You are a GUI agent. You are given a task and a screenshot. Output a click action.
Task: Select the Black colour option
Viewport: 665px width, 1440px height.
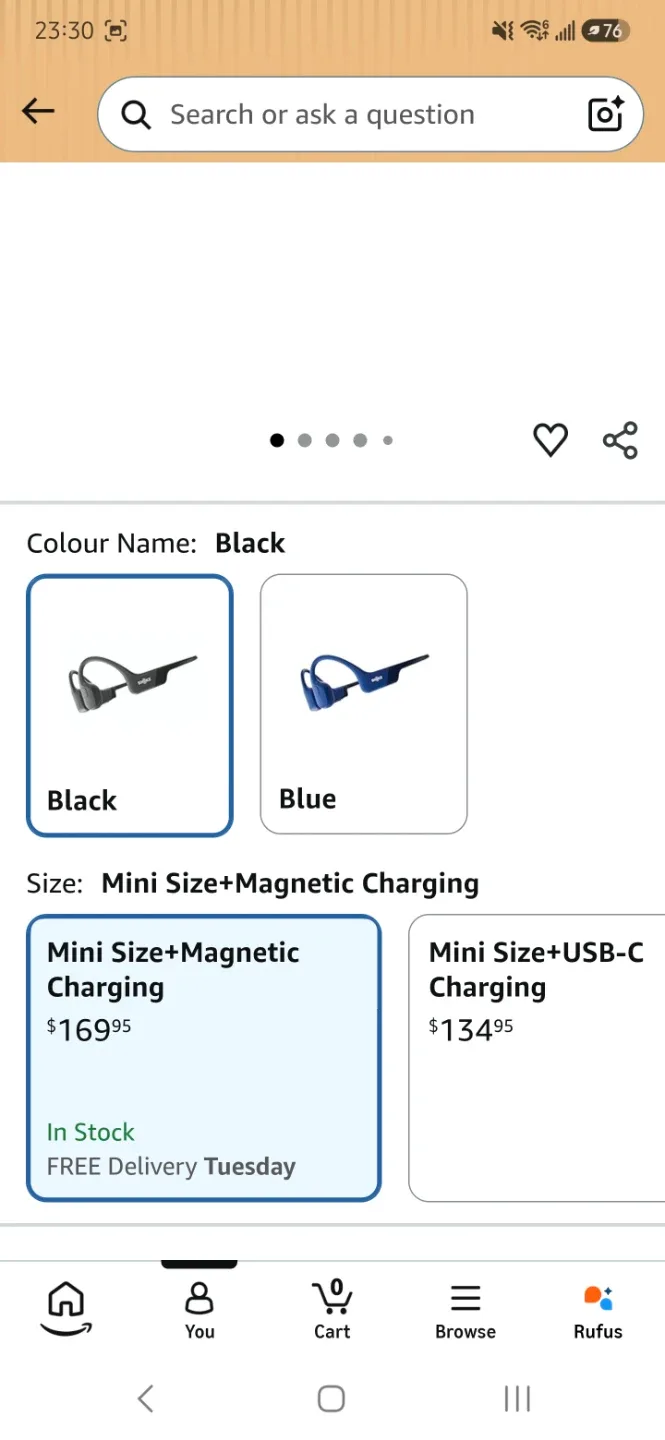130,705
